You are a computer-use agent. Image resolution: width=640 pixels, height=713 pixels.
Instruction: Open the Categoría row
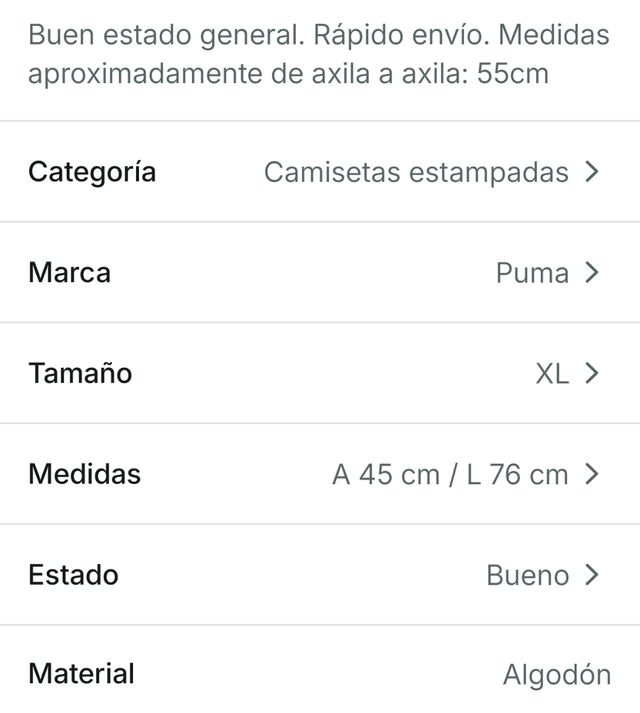point(320,172)
